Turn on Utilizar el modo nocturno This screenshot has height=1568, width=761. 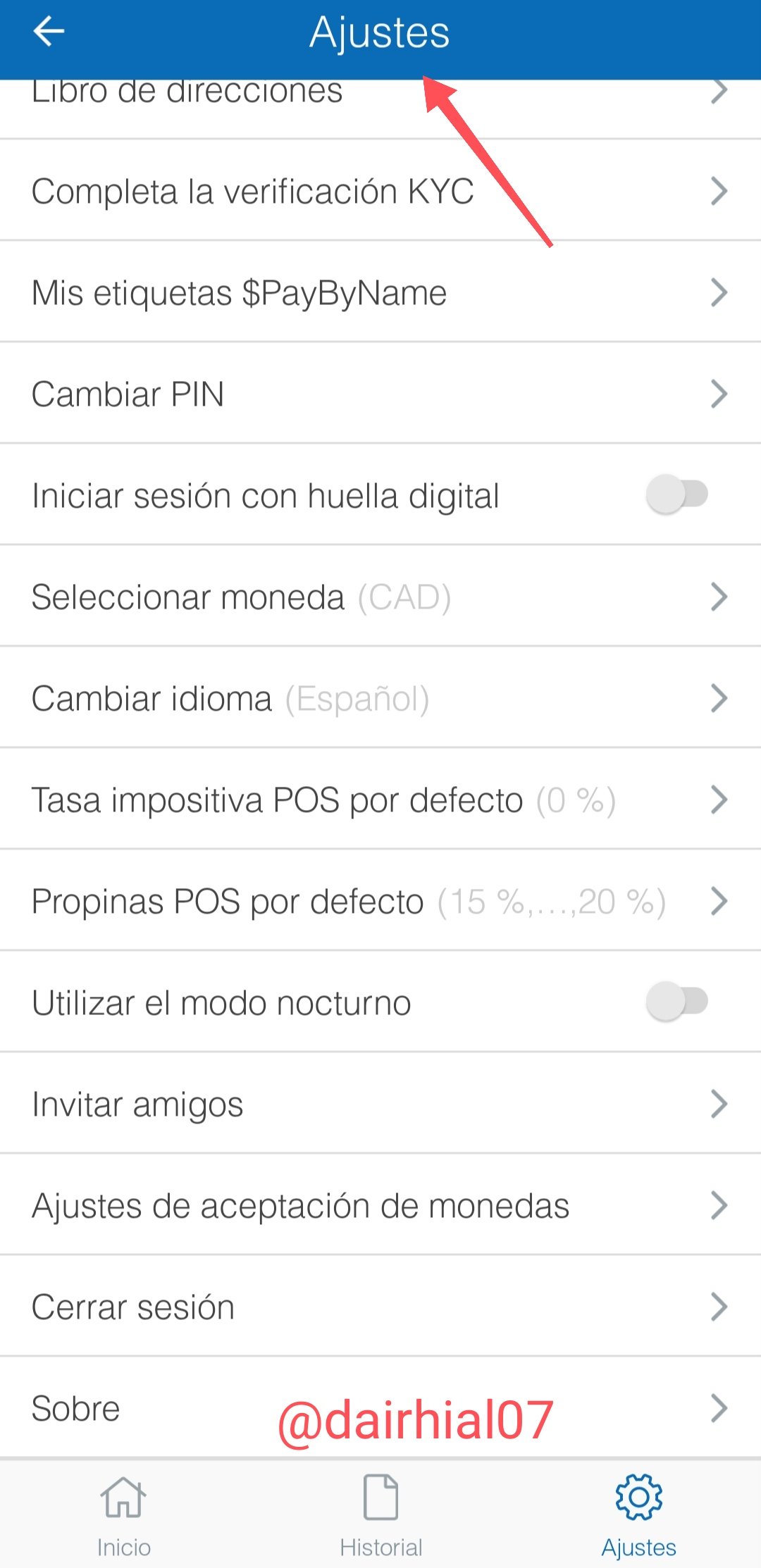[677, 1002]
